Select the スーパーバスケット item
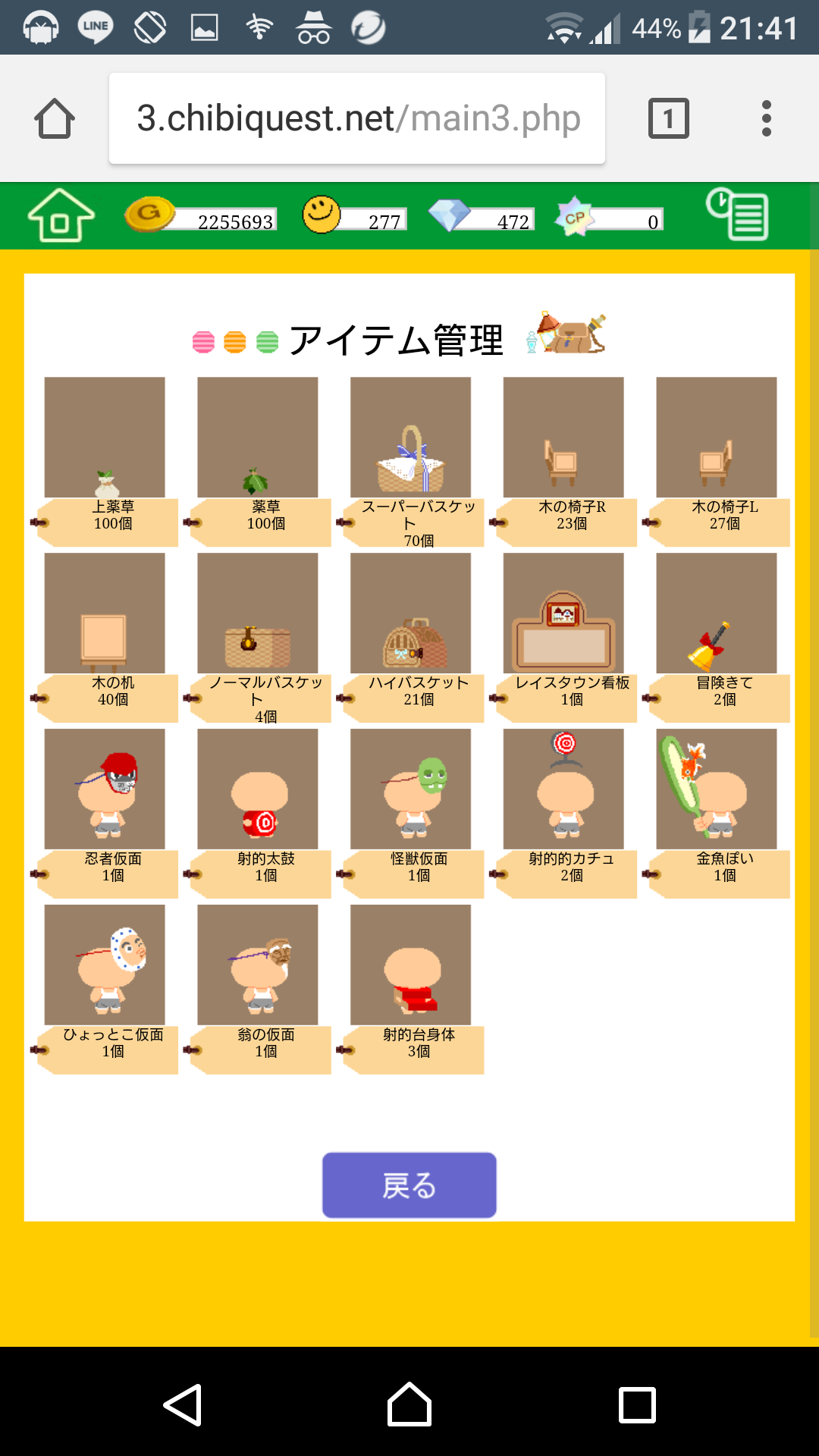 (x=410, y=438)
